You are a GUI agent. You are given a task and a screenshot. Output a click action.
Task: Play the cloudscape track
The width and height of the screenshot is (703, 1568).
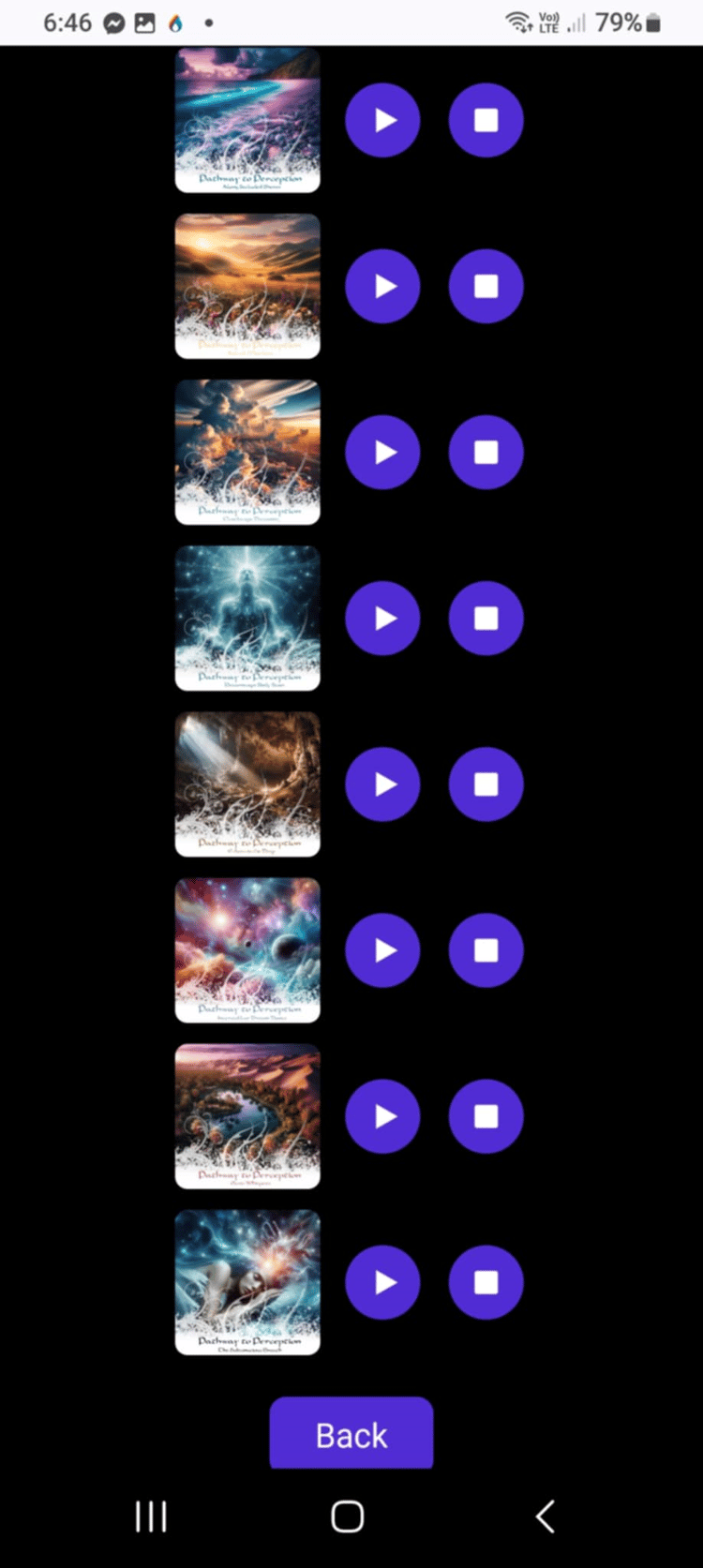(382, 452)
